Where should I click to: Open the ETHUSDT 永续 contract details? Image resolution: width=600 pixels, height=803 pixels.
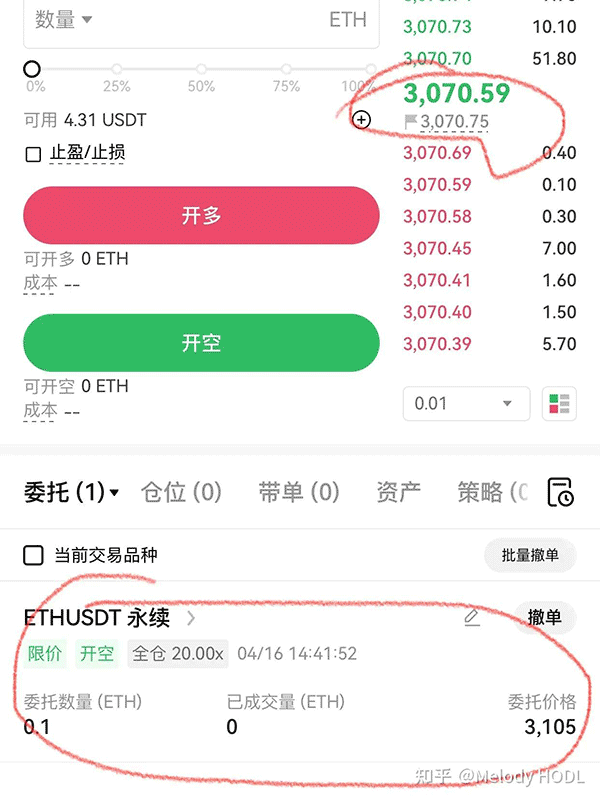pyautogui.click(x=110, y=618)
